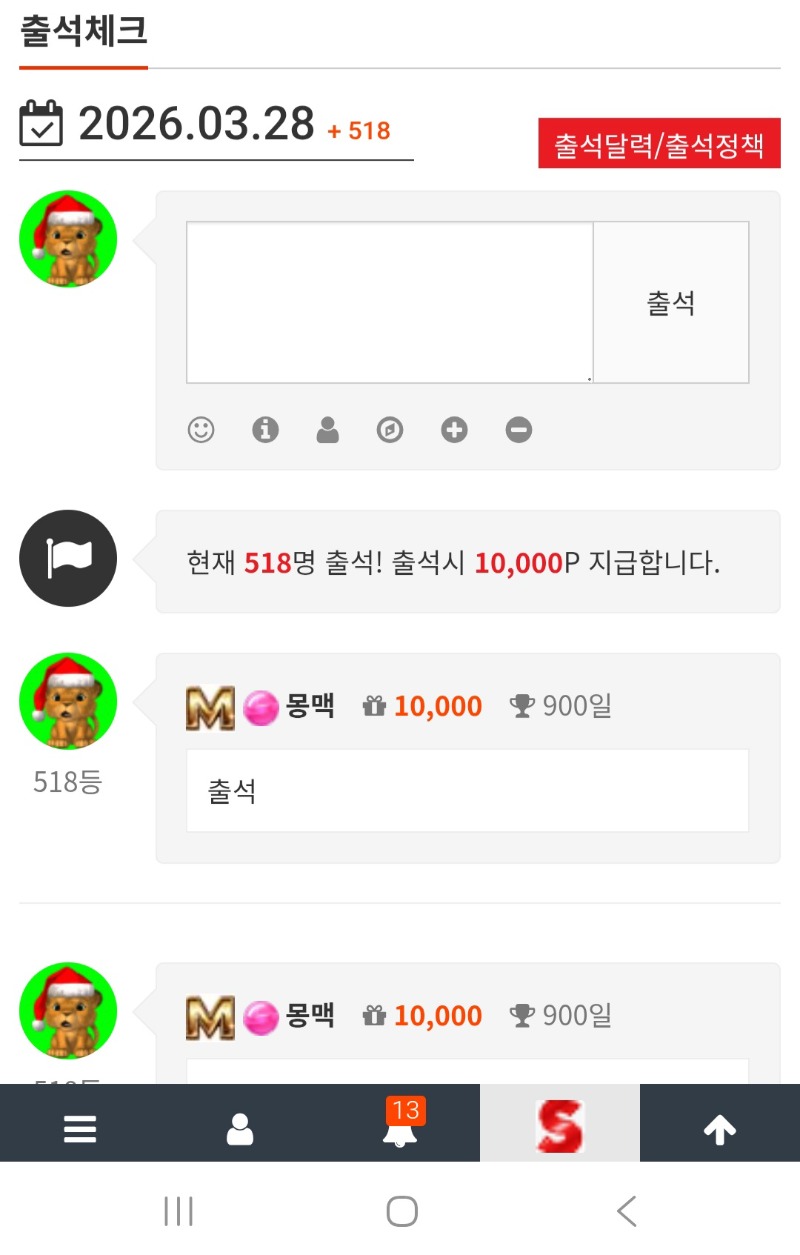The width and height of the screenshot is (800, 1255).
Task: Tap the person icon under the text box
Action: 328,430
